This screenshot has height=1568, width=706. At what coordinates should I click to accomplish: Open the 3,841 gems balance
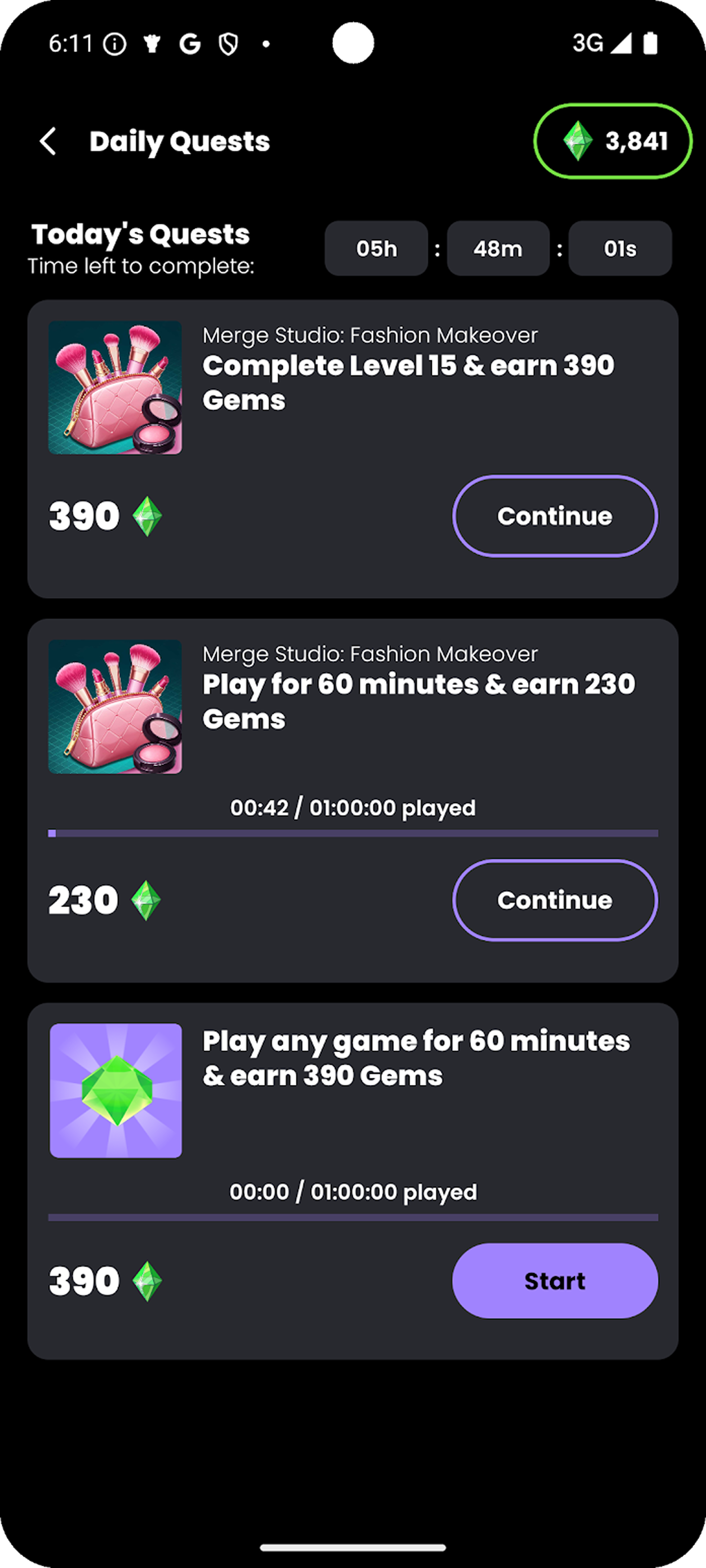click(612, 141)
